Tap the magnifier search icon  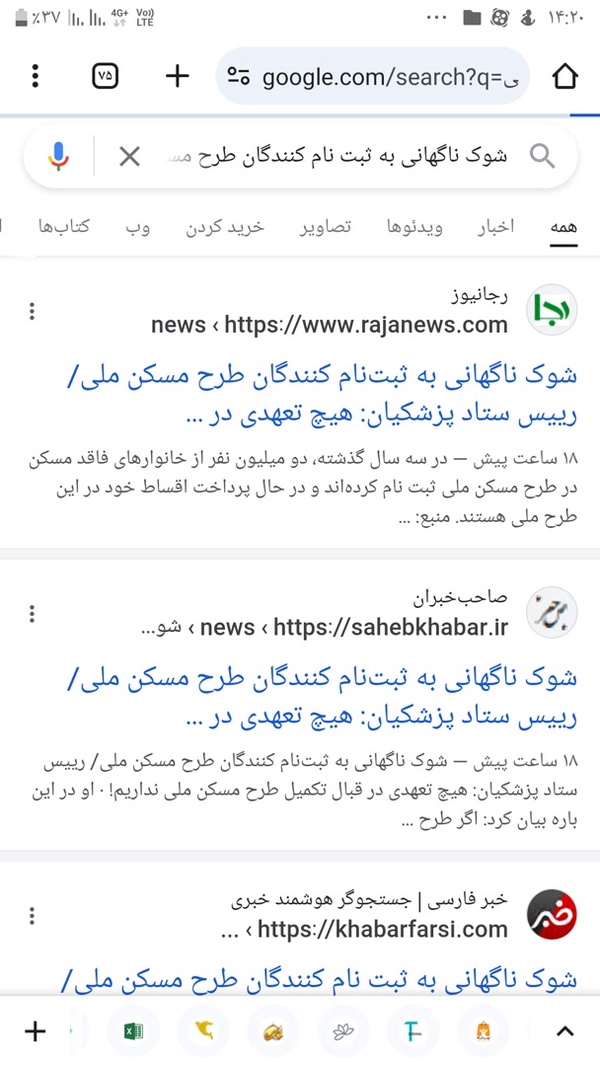click(542, 156)
